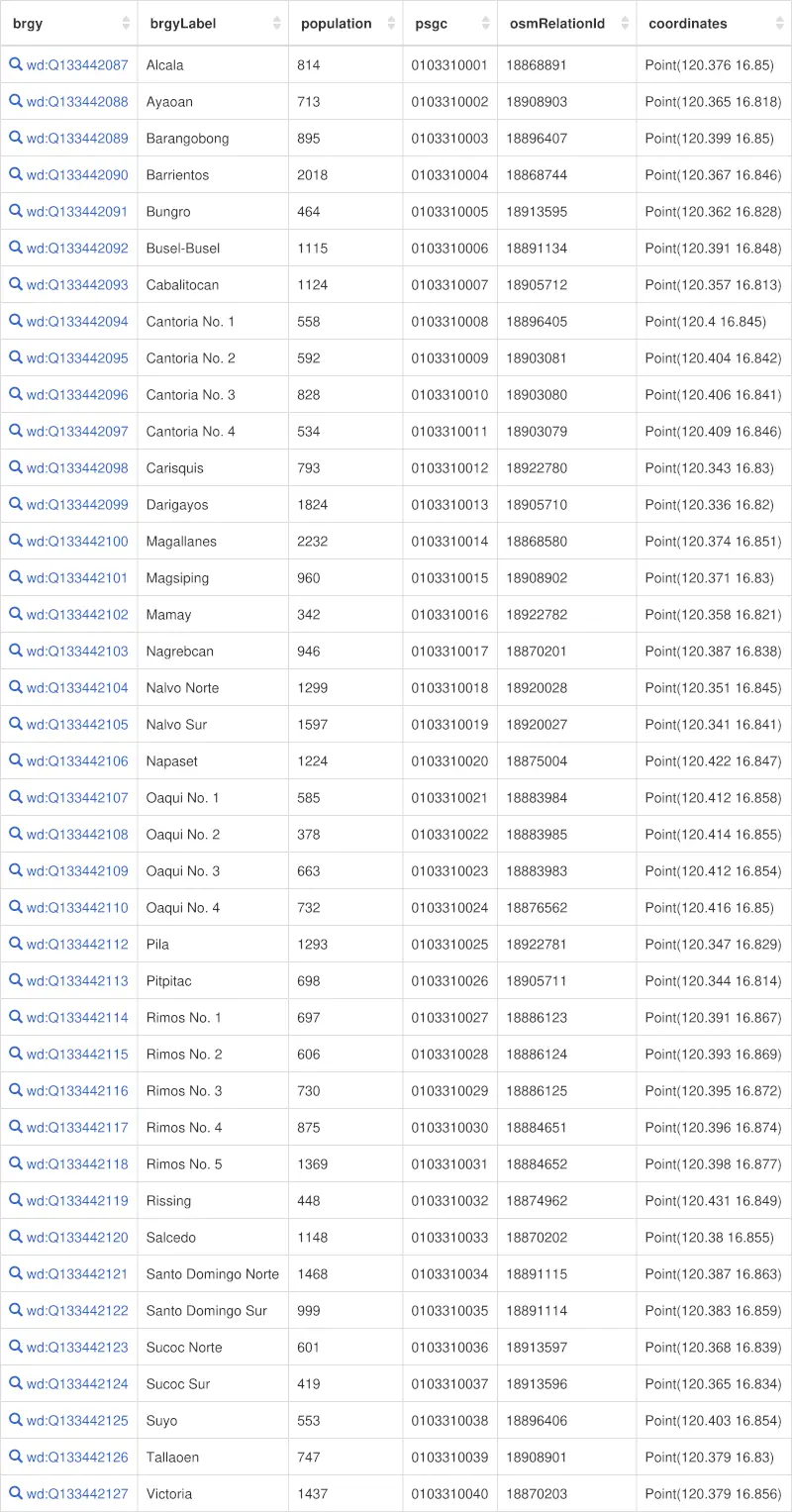This screenshot has height=1512, width=792.
Task: Tap the magnifier icon beside wd:Q133442099
Action: click(16, 504)
